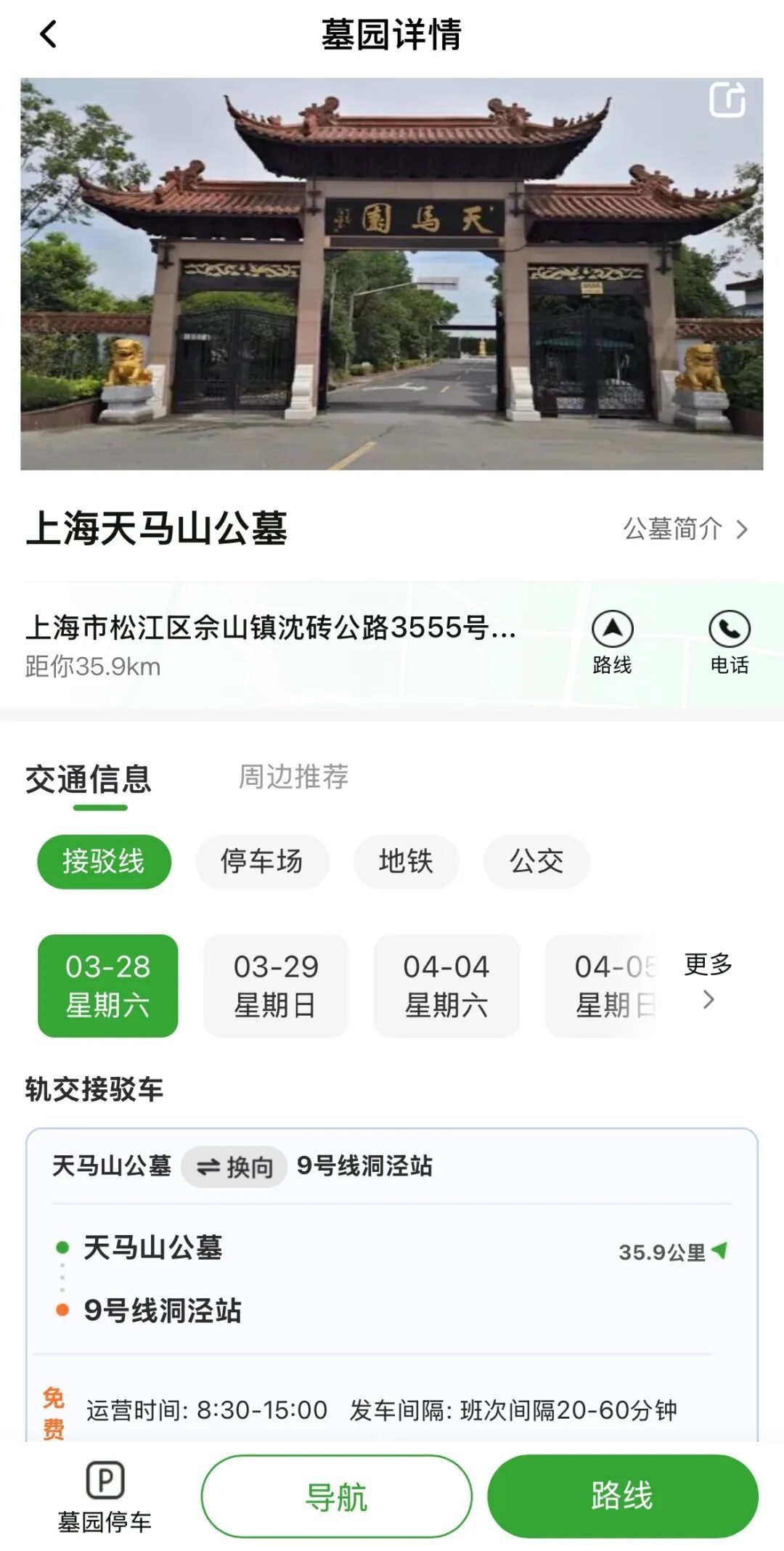Switch to 周边推荐 tab

coord(293,777)
